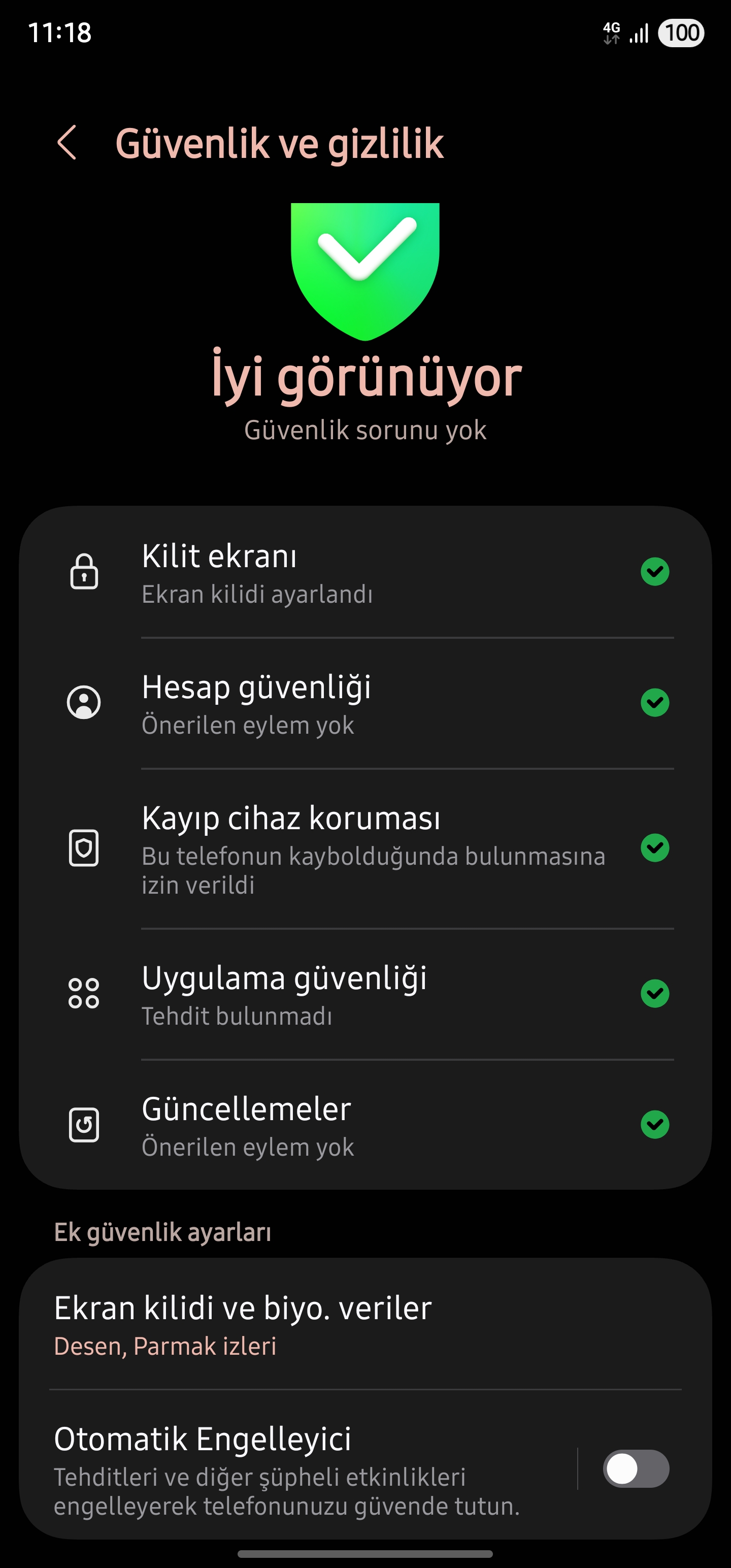Open Güncellemeler row
731x1568 pixels.
(x=365, y=1125)
